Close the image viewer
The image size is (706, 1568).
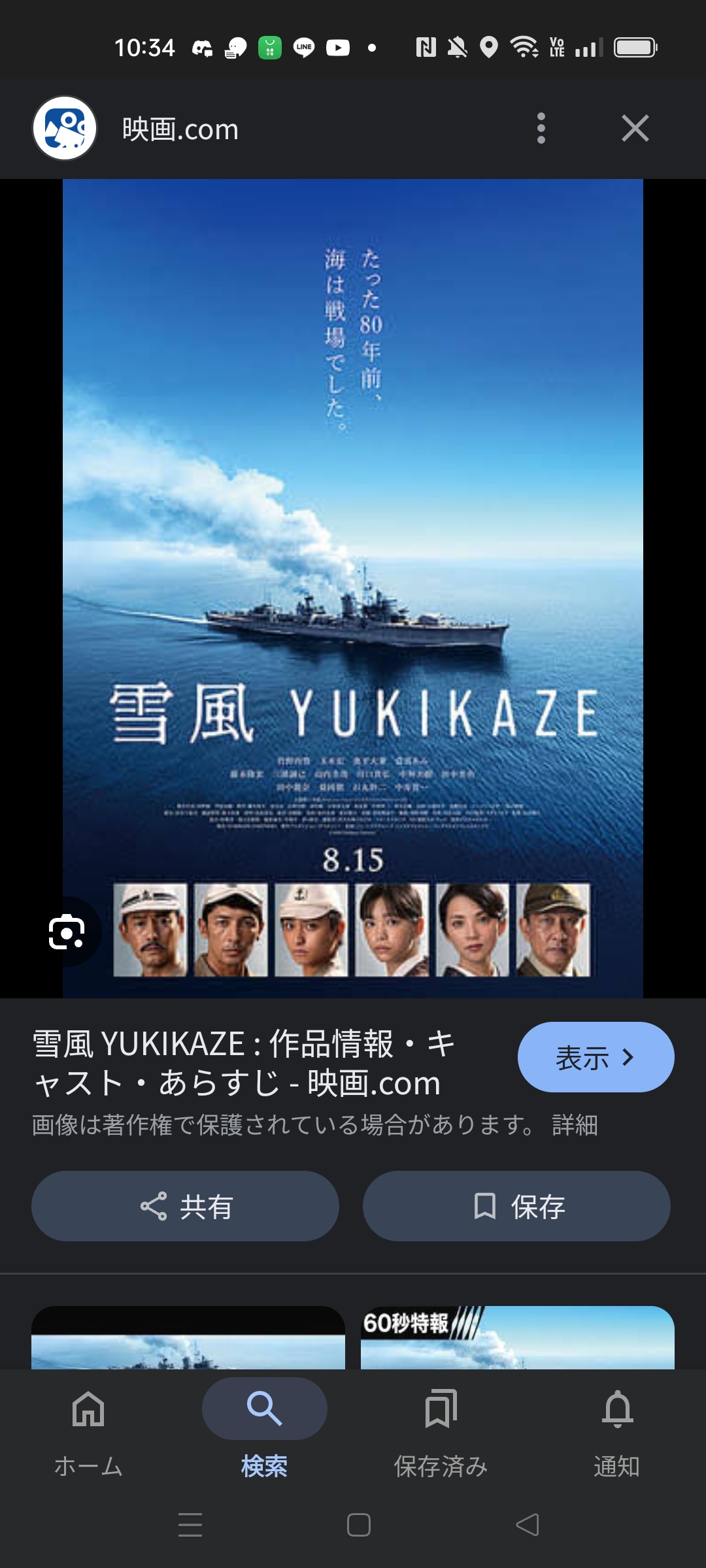[x=635, y=128]
